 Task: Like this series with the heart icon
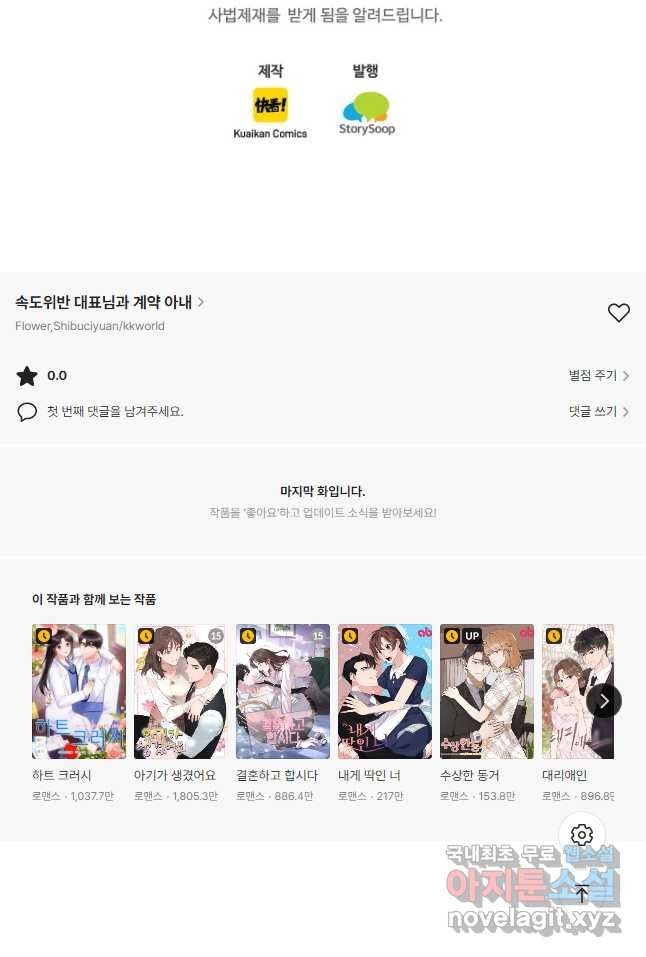click(x=619, y=313)
